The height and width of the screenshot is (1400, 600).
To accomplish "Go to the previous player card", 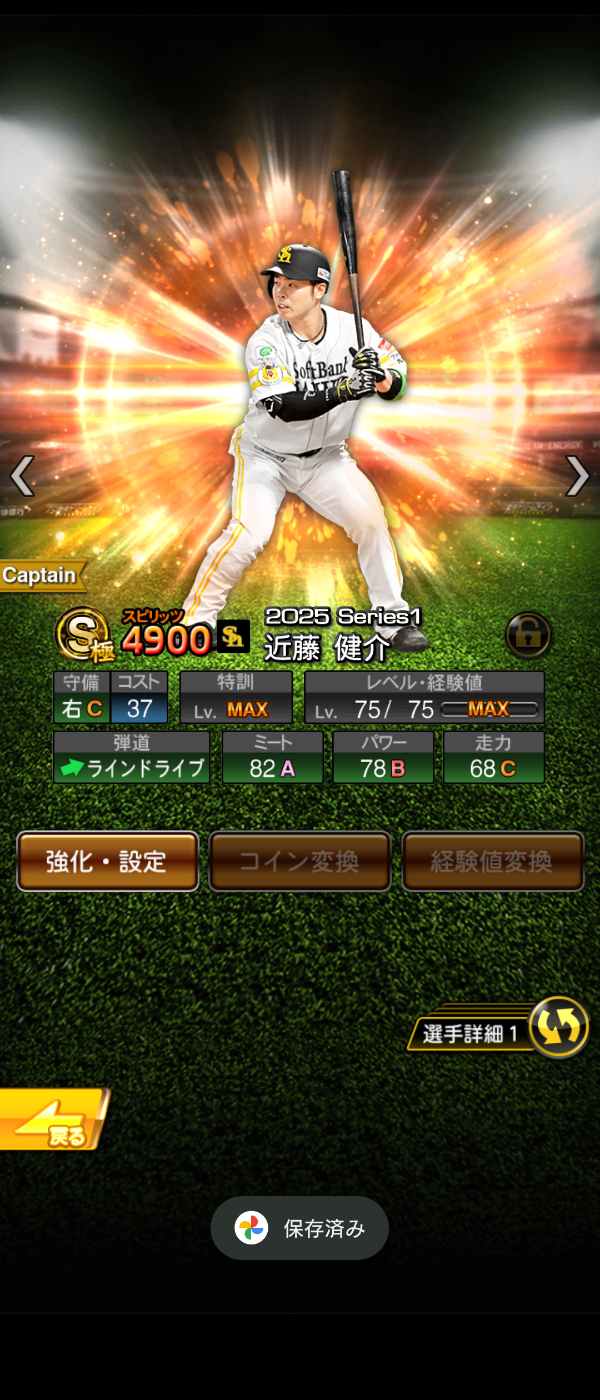I will click(x=22, y=477).
